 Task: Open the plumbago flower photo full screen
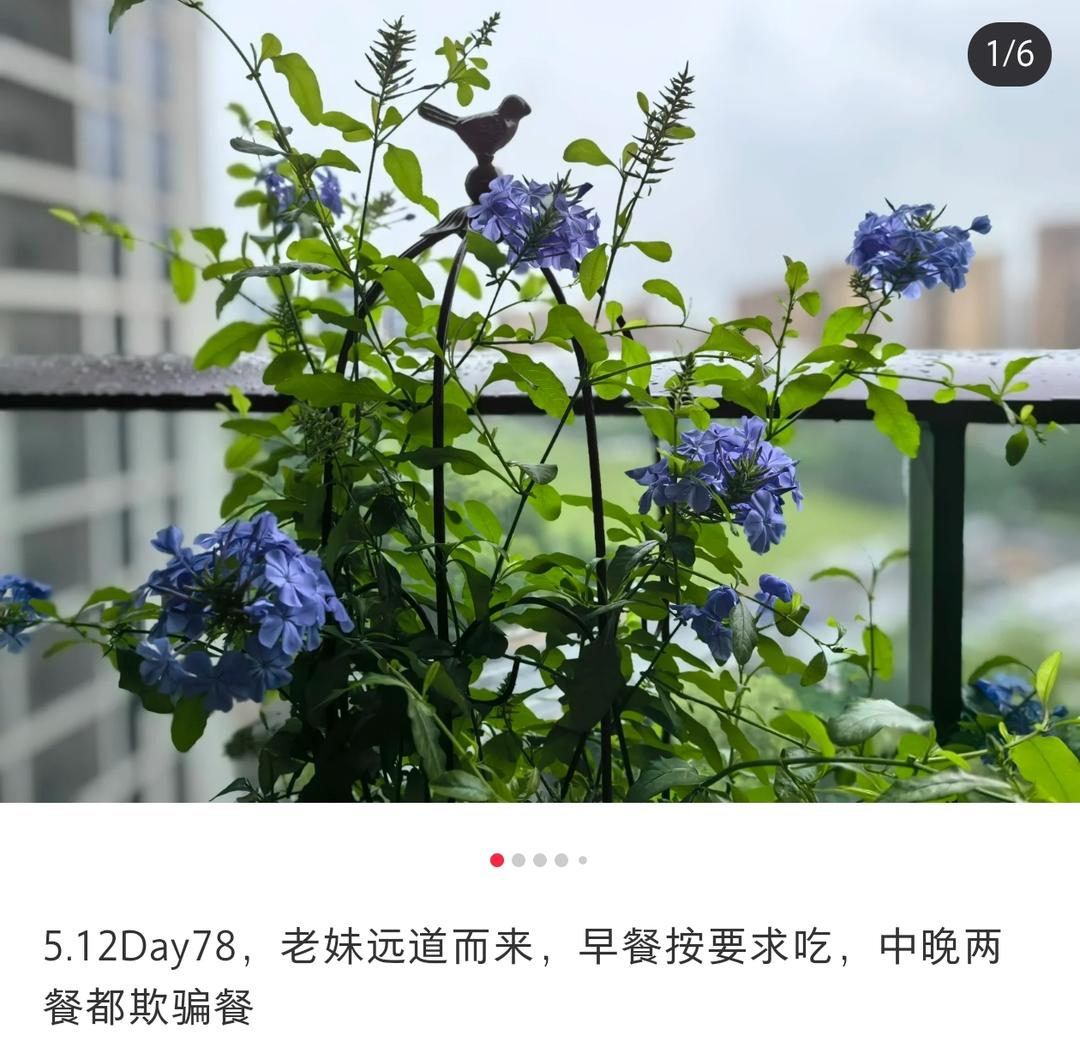(x=540, y=401)
